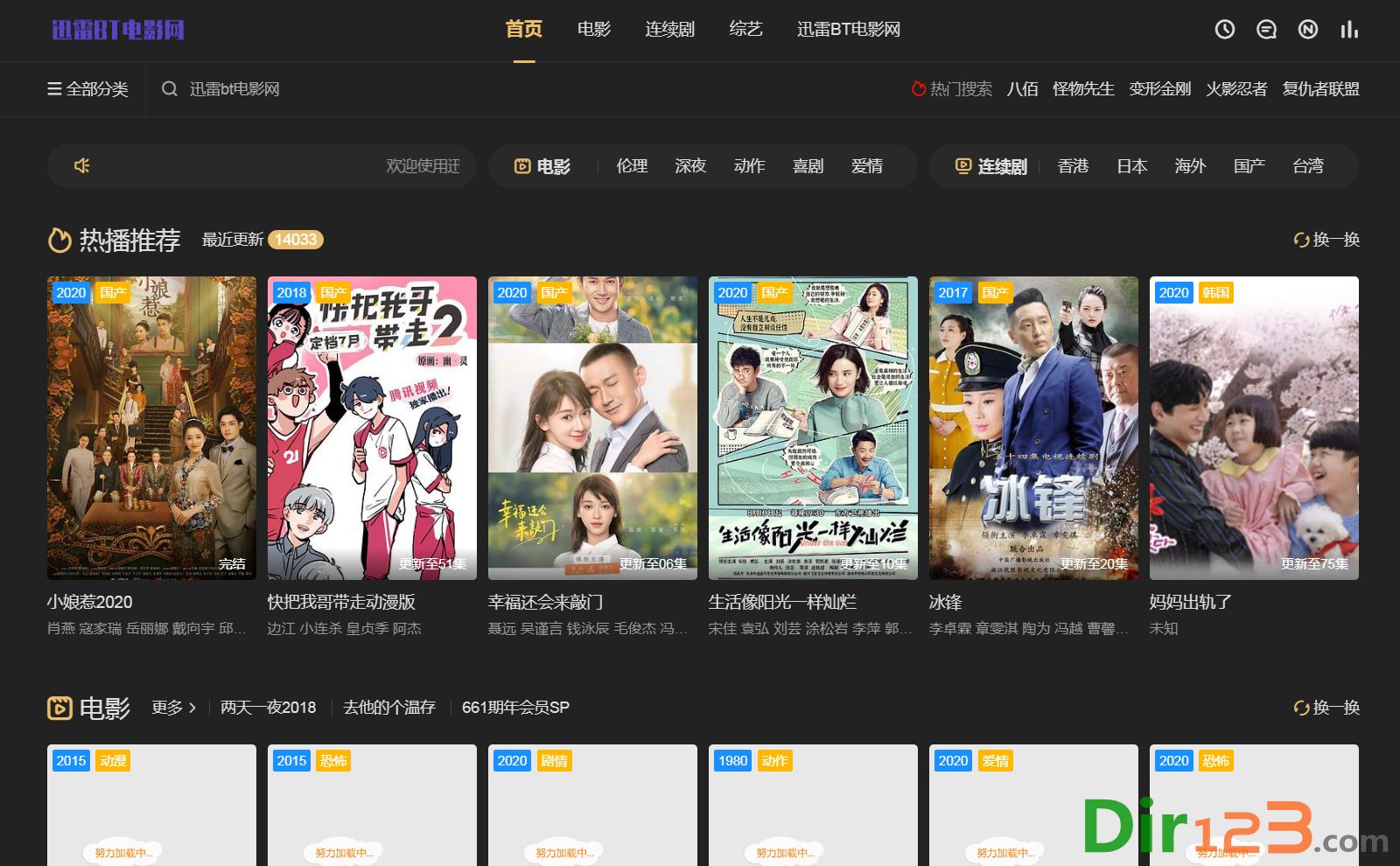Open the 两天一夜2018 link
The height and width of the screenshot is (866, 1400).
[268, 708]
